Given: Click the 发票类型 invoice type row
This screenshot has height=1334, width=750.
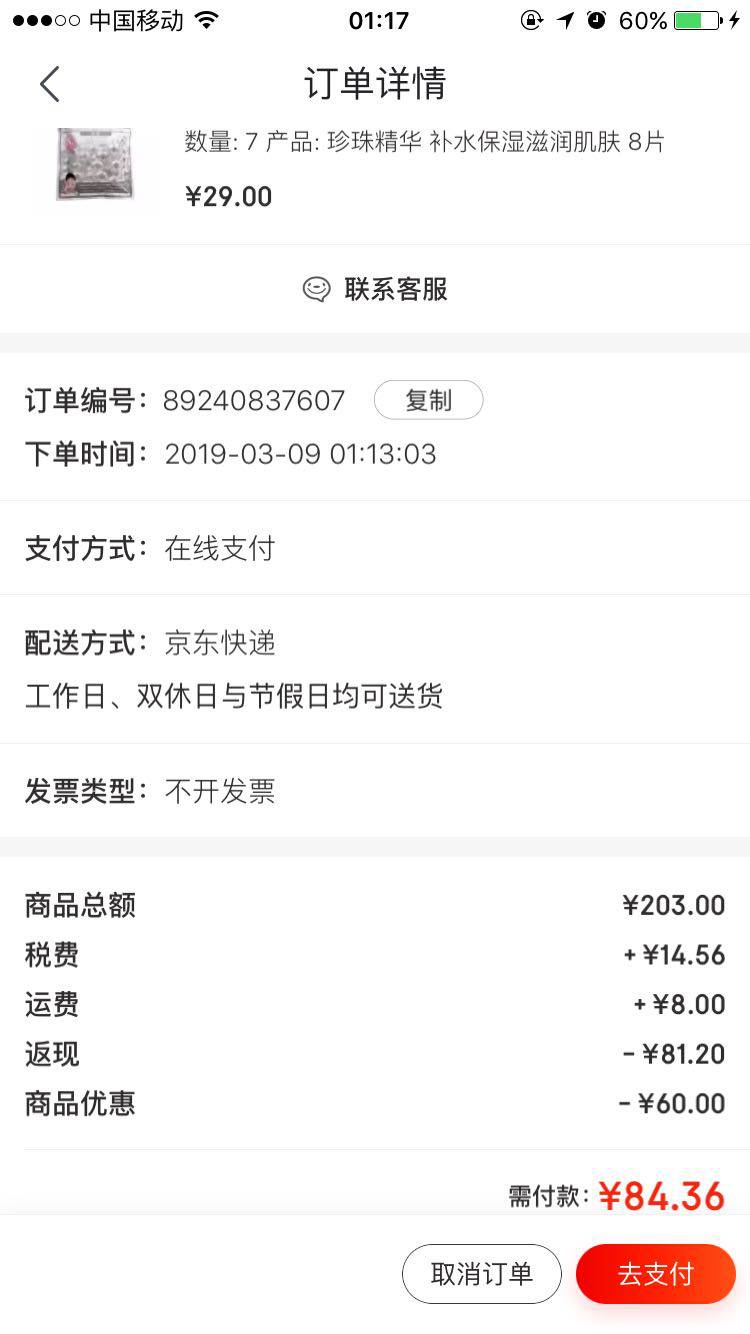Looking at the screenshot, I should (375, 790).
